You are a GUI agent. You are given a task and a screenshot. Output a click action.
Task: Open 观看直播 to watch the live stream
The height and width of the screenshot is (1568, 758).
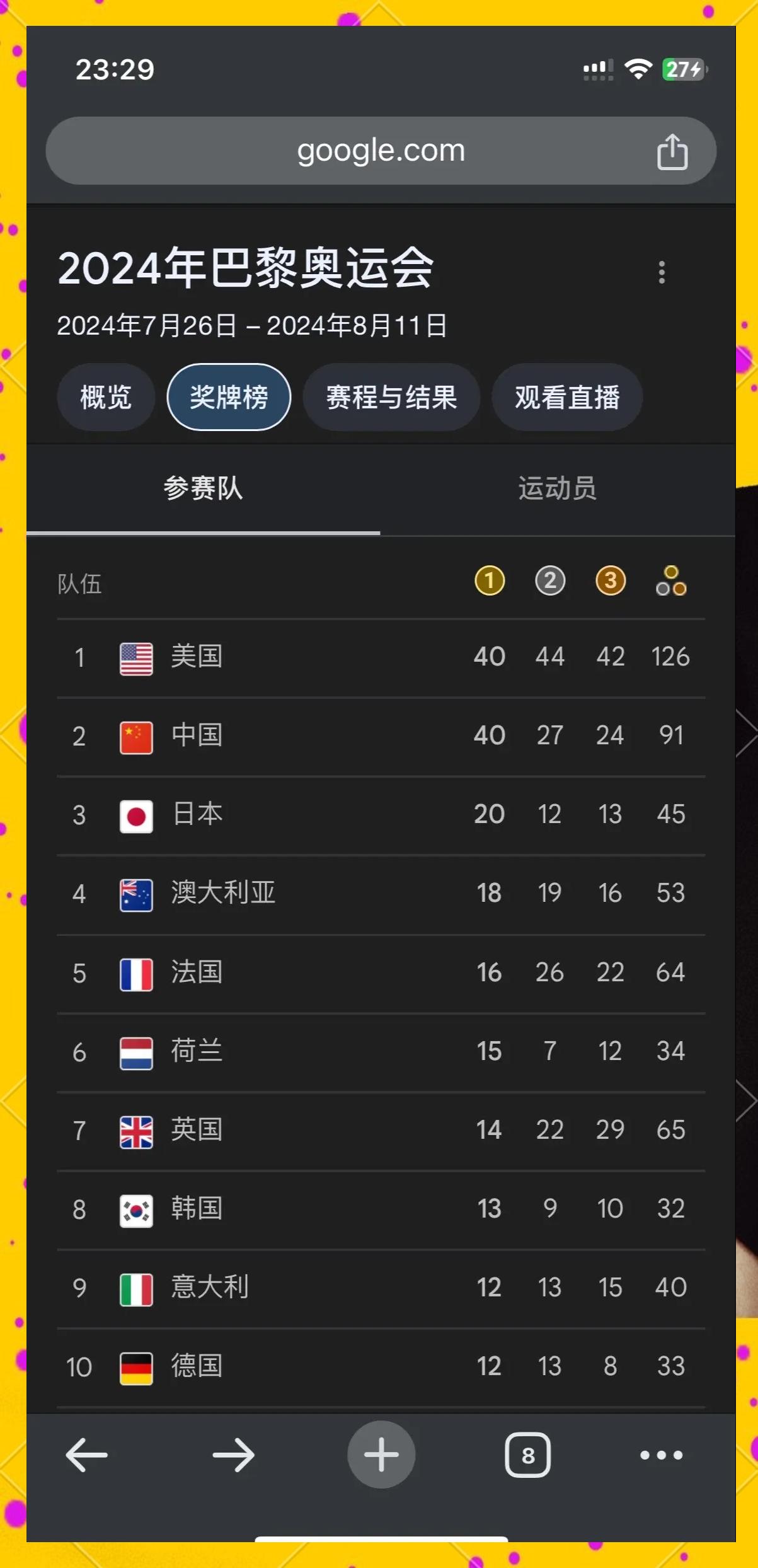click(x=566, y=397)
